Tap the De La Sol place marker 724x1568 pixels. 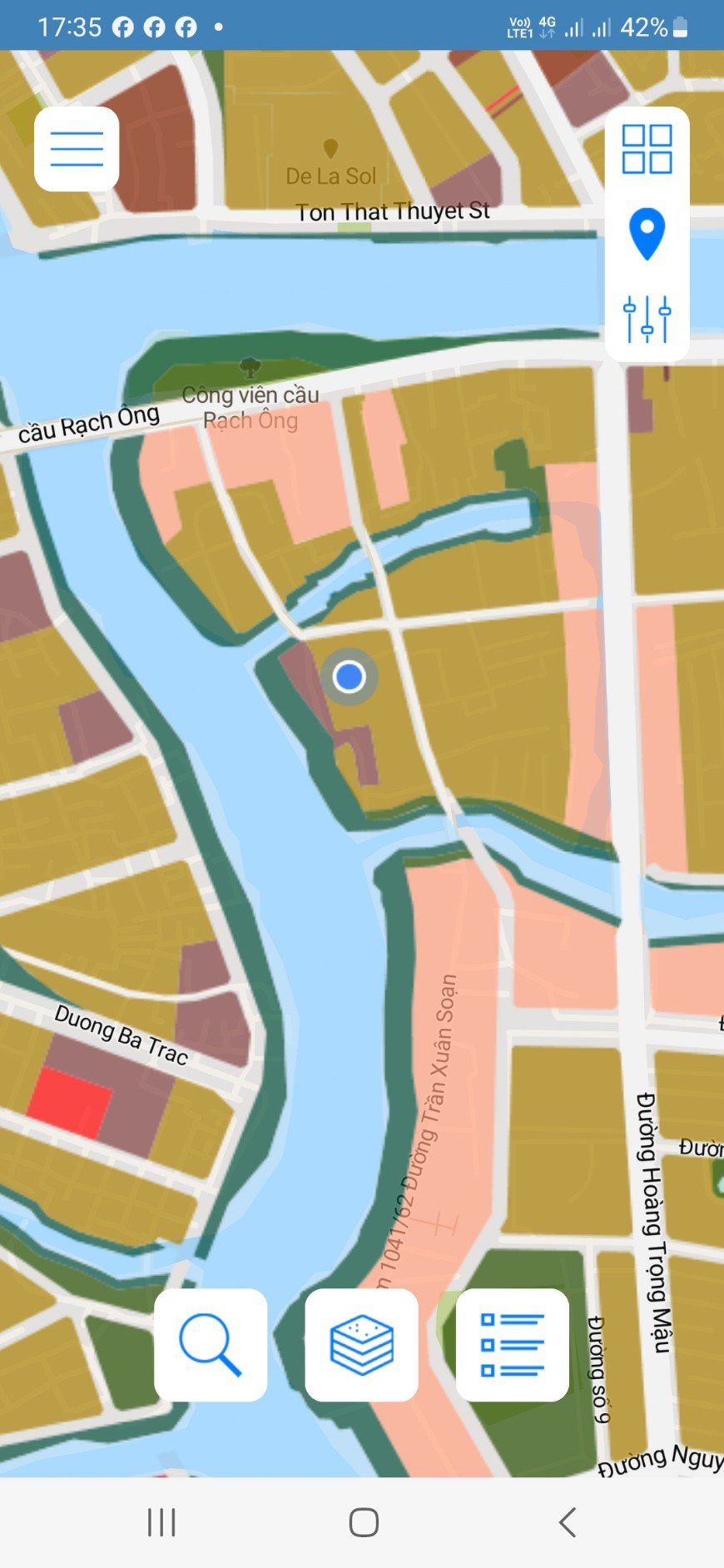(330, 150)
